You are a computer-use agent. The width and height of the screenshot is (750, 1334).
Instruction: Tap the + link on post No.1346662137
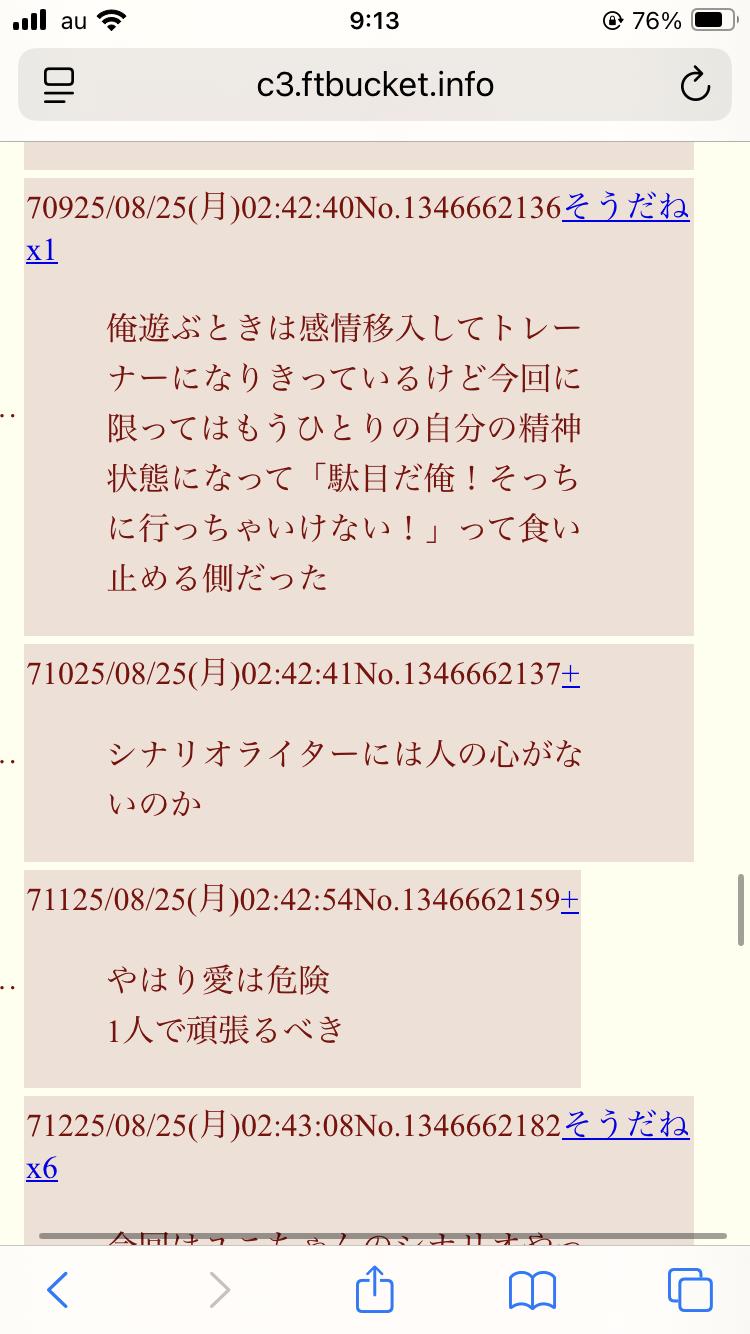click(571, 675)
